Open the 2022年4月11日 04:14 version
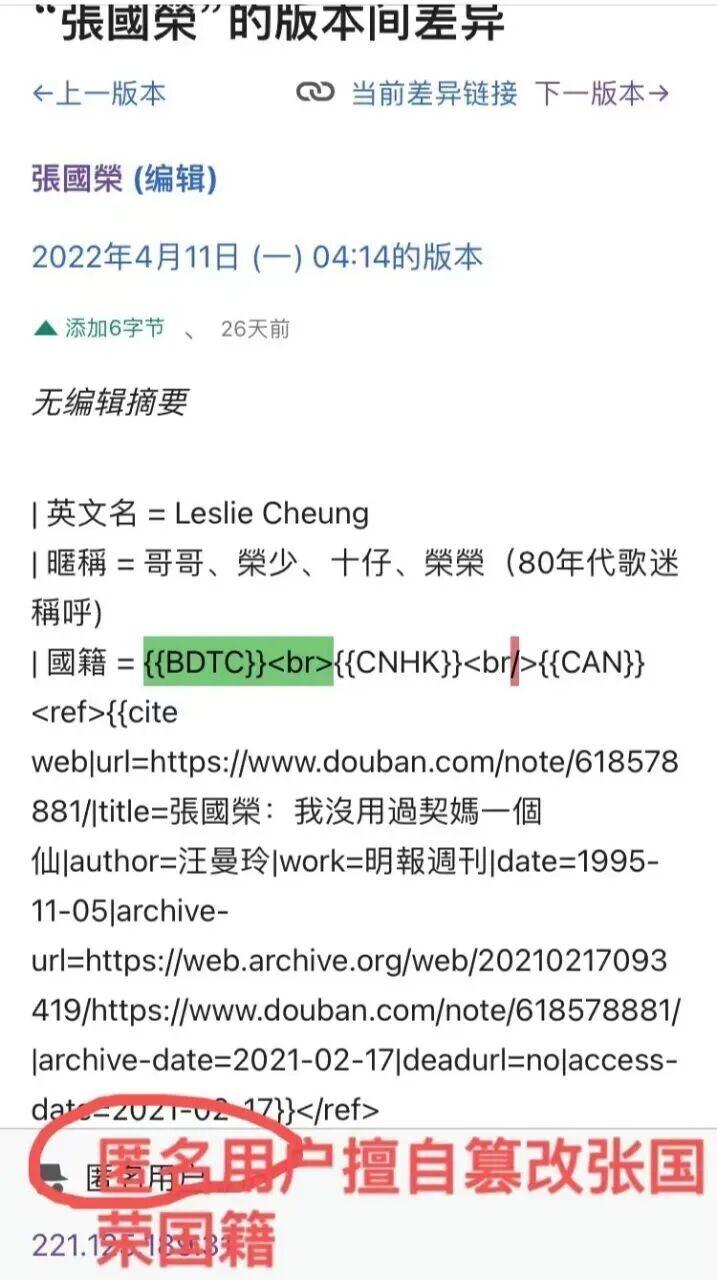 pyautogui.click(x=257, y=257)
